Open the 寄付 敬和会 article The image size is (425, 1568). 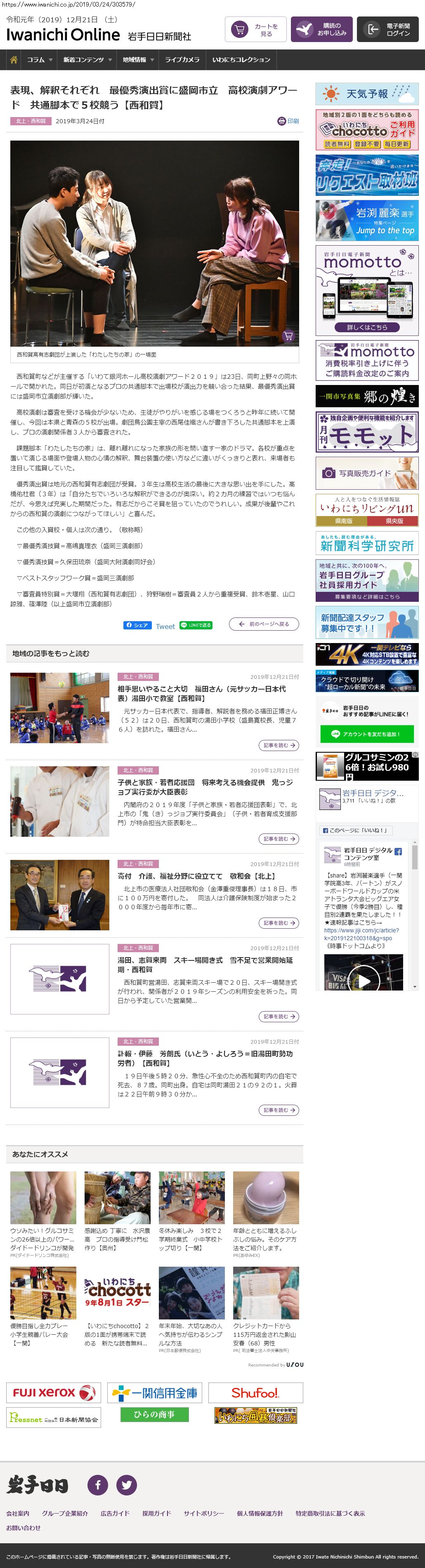[x=196, y=876]
